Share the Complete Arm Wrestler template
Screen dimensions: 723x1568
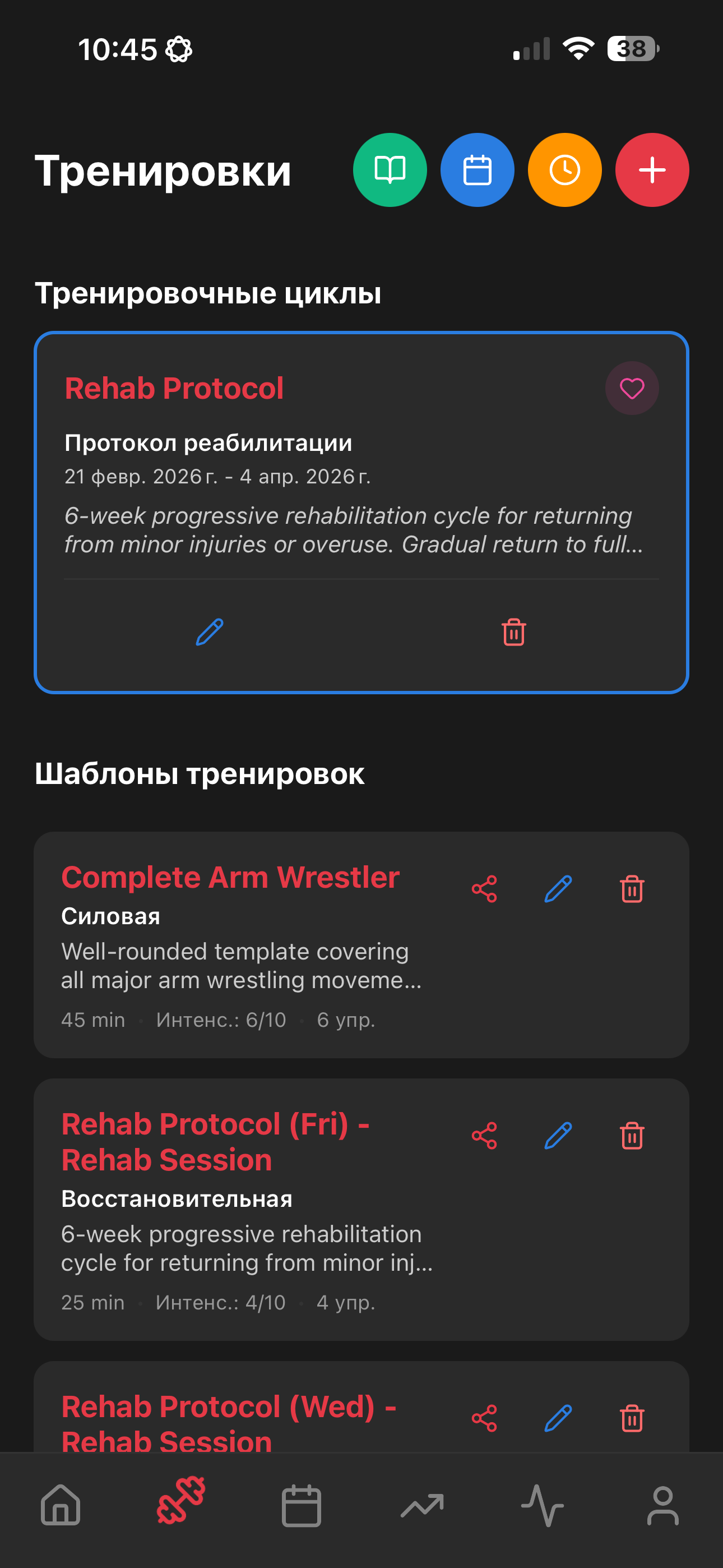[484, 889]
